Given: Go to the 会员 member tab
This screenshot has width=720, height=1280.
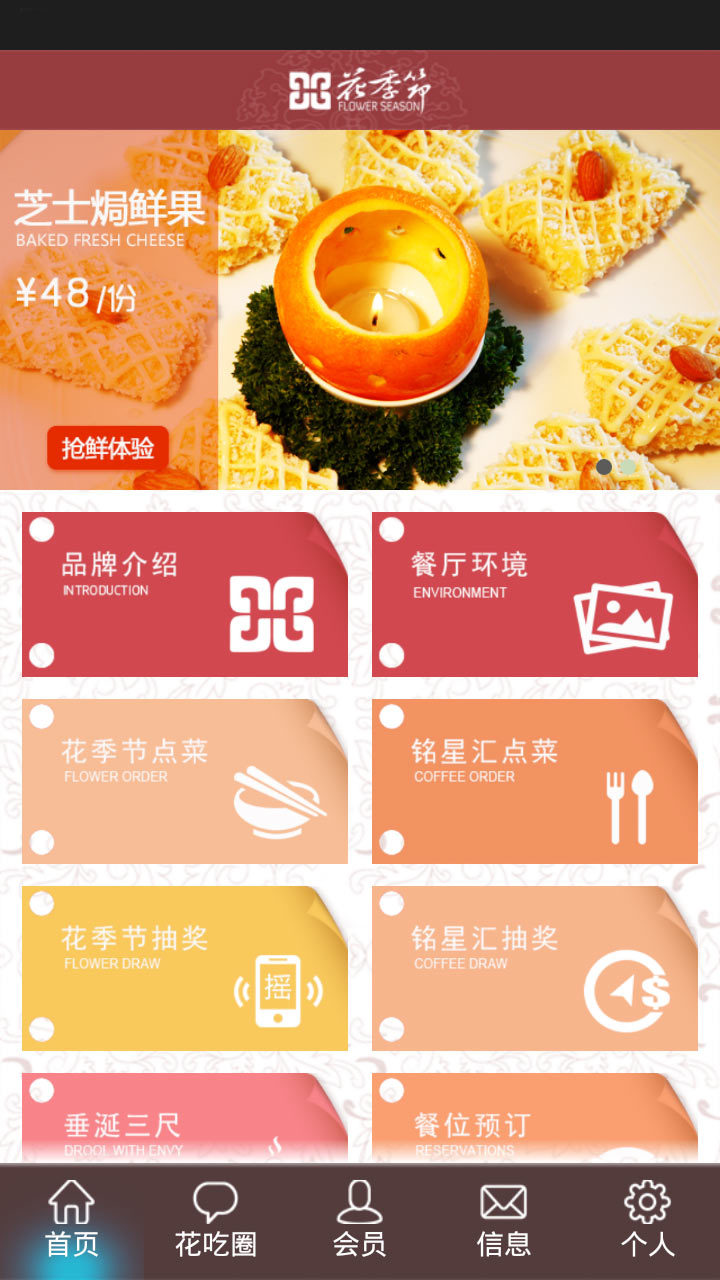Looking at the screenshot, I should click(360, 1222).
